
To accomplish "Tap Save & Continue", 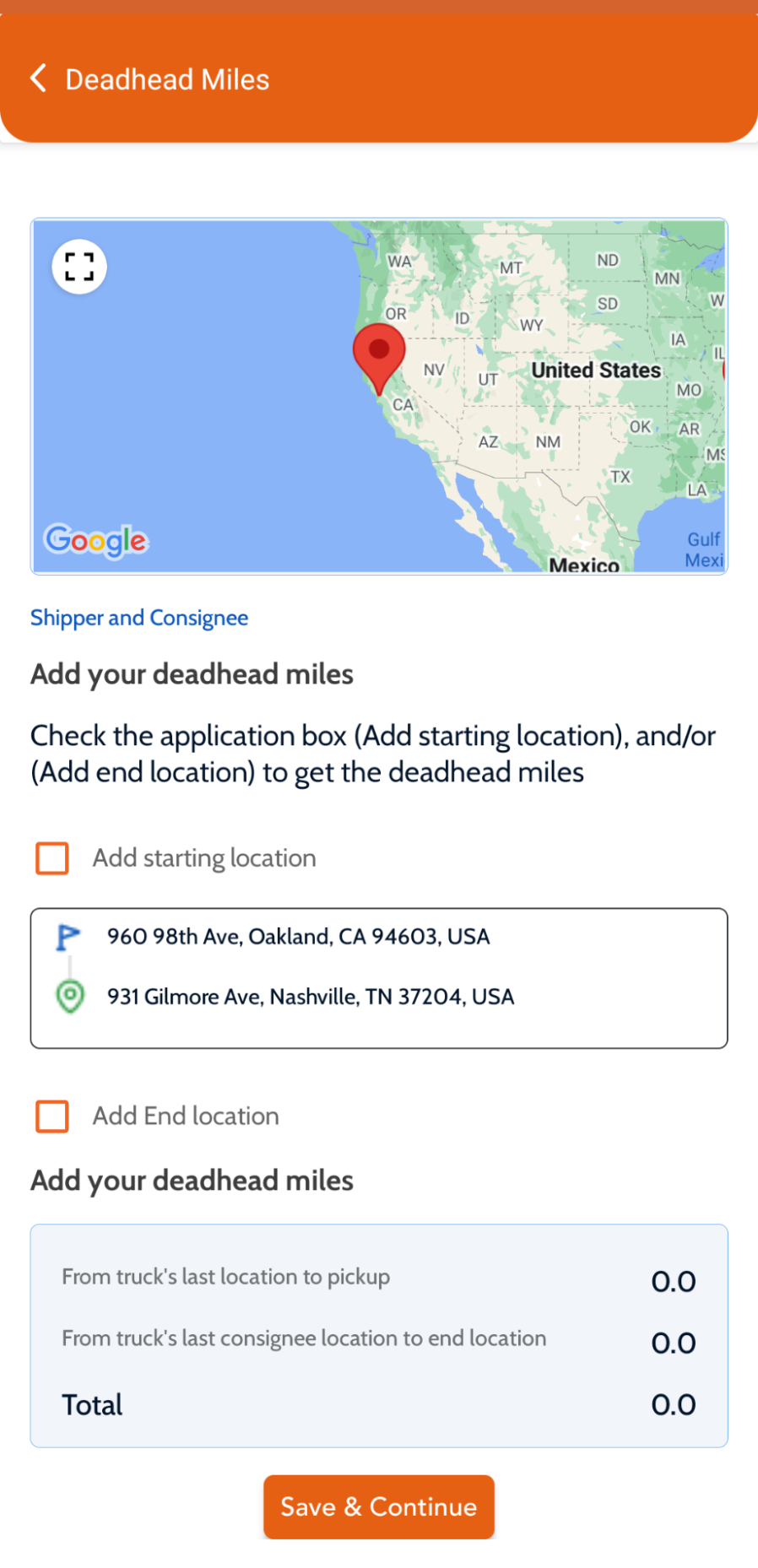I will 379,1506.
